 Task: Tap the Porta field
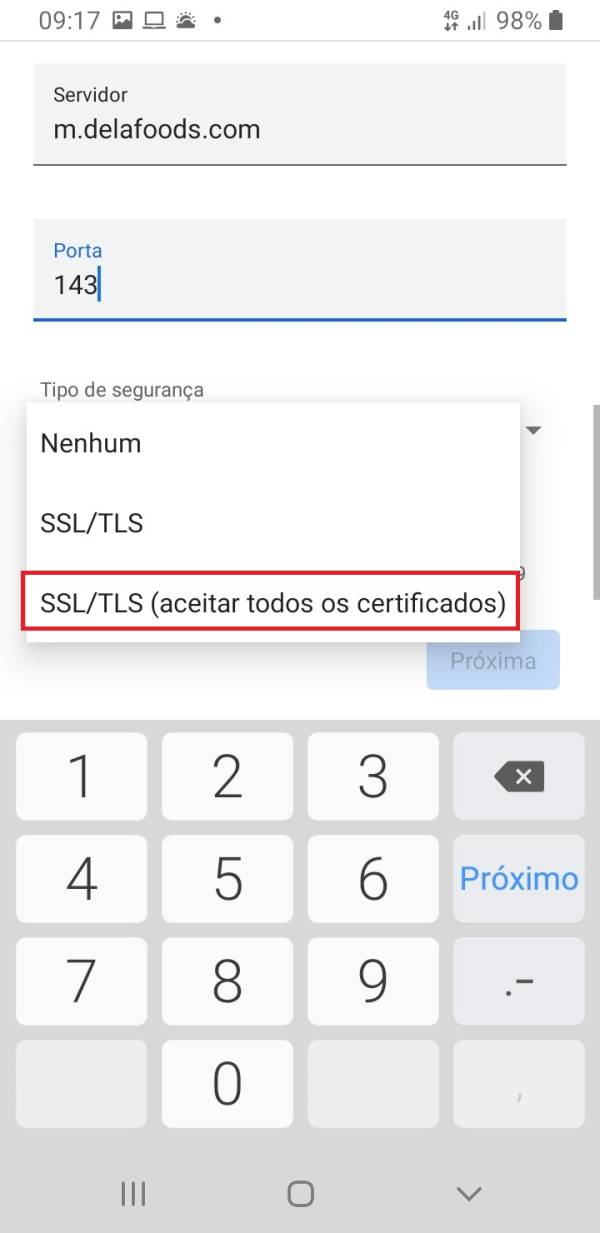click(x=300, y=284)
